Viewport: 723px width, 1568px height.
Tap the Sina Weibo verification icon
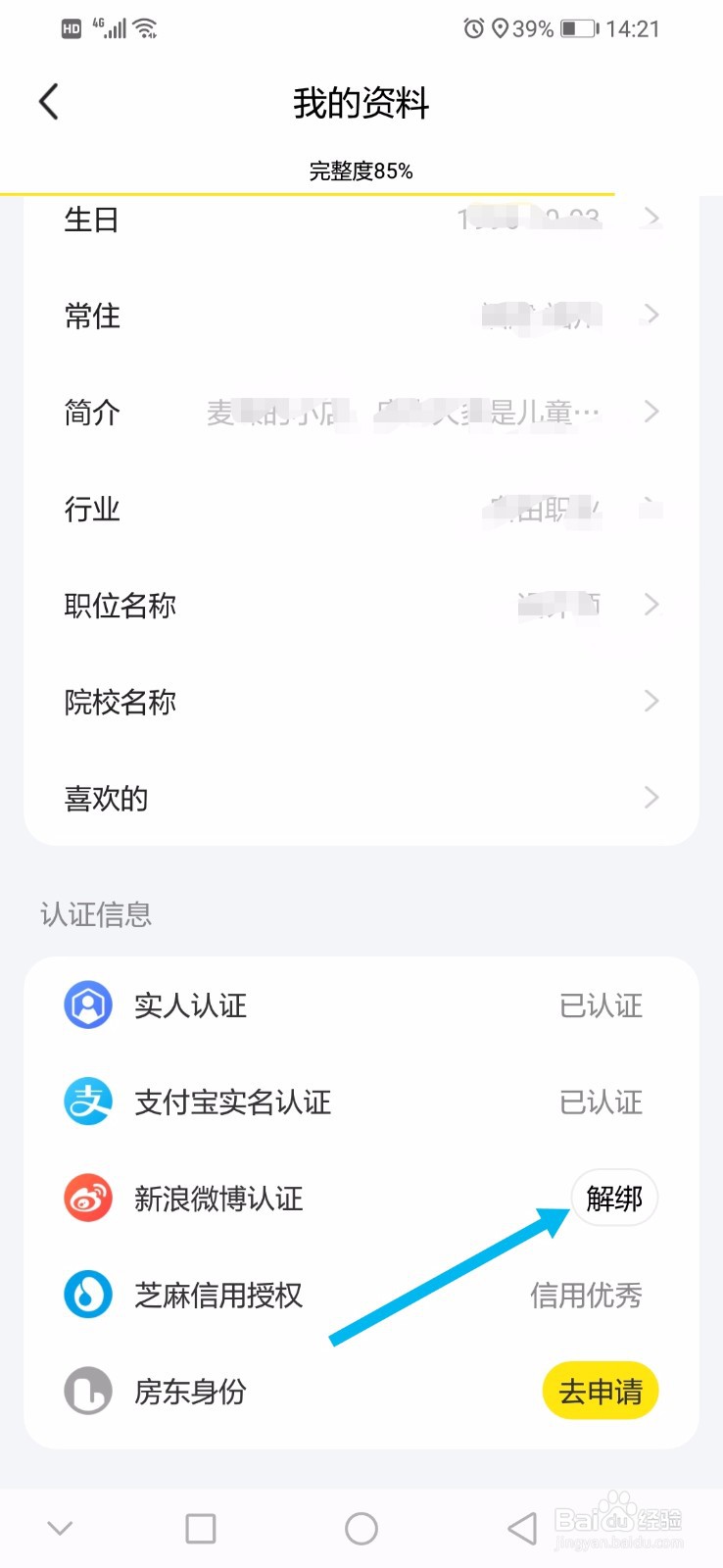pyautogui.click(x=87, y=1198)
